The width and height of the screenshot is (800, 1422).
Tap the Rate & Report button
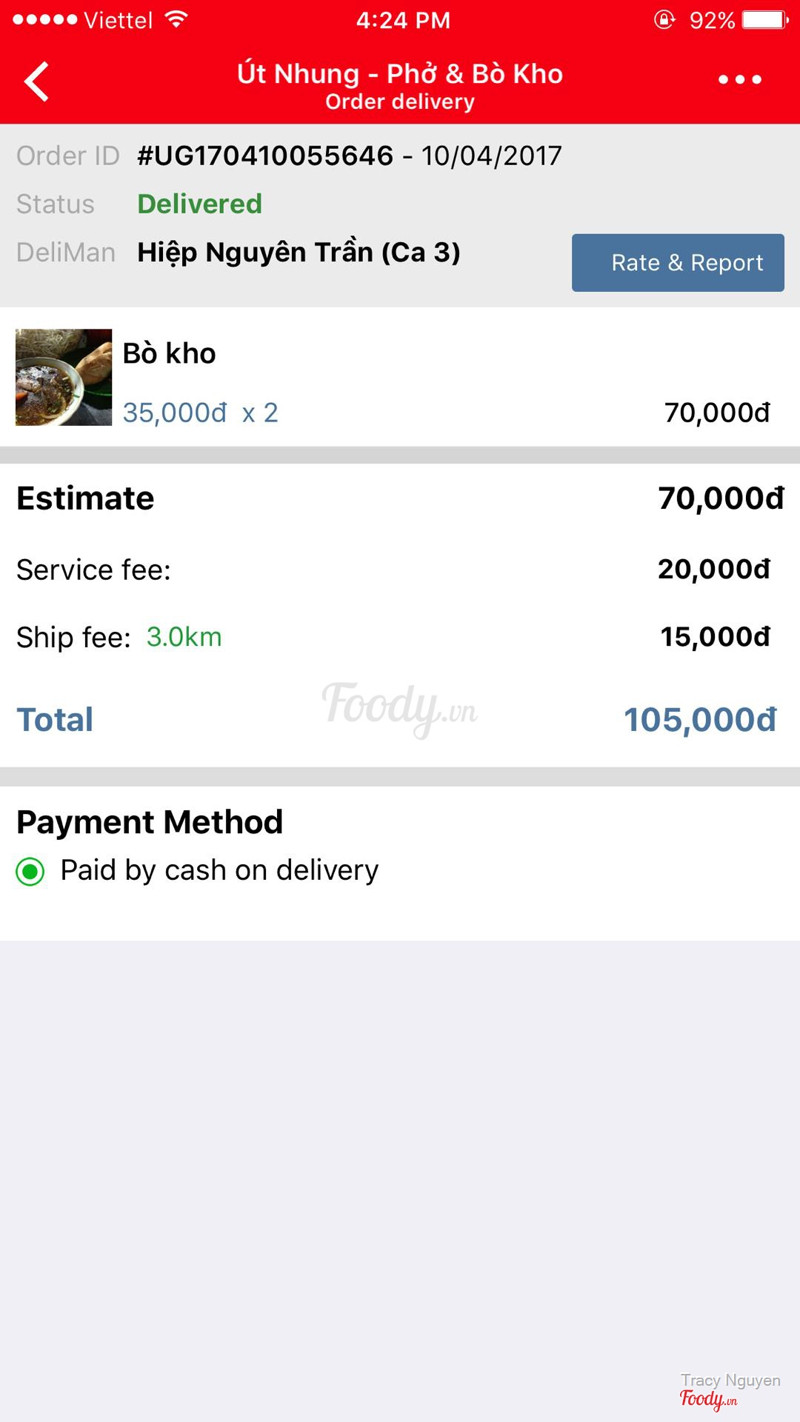point(678,263)
